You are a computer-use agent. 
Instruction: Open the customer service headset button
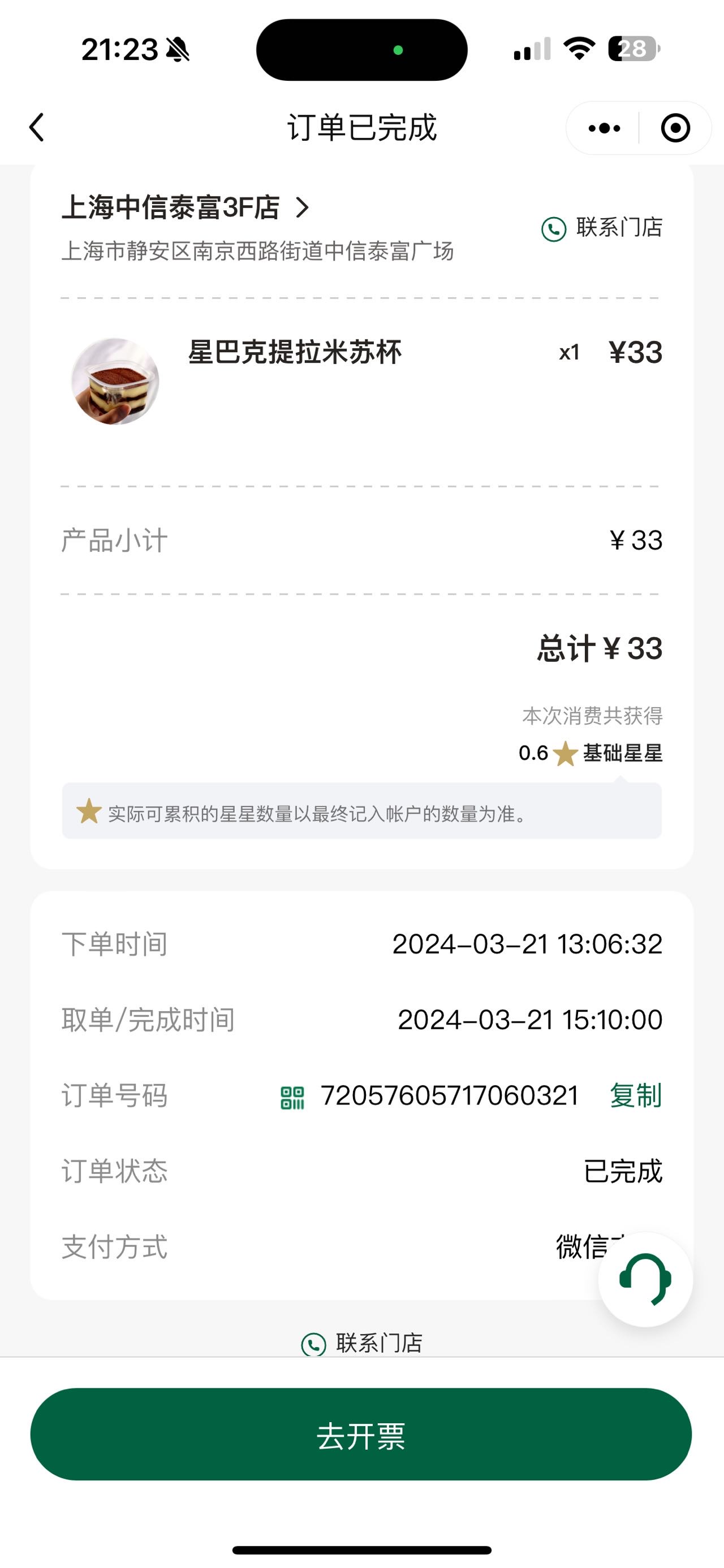pos(645,1279)
